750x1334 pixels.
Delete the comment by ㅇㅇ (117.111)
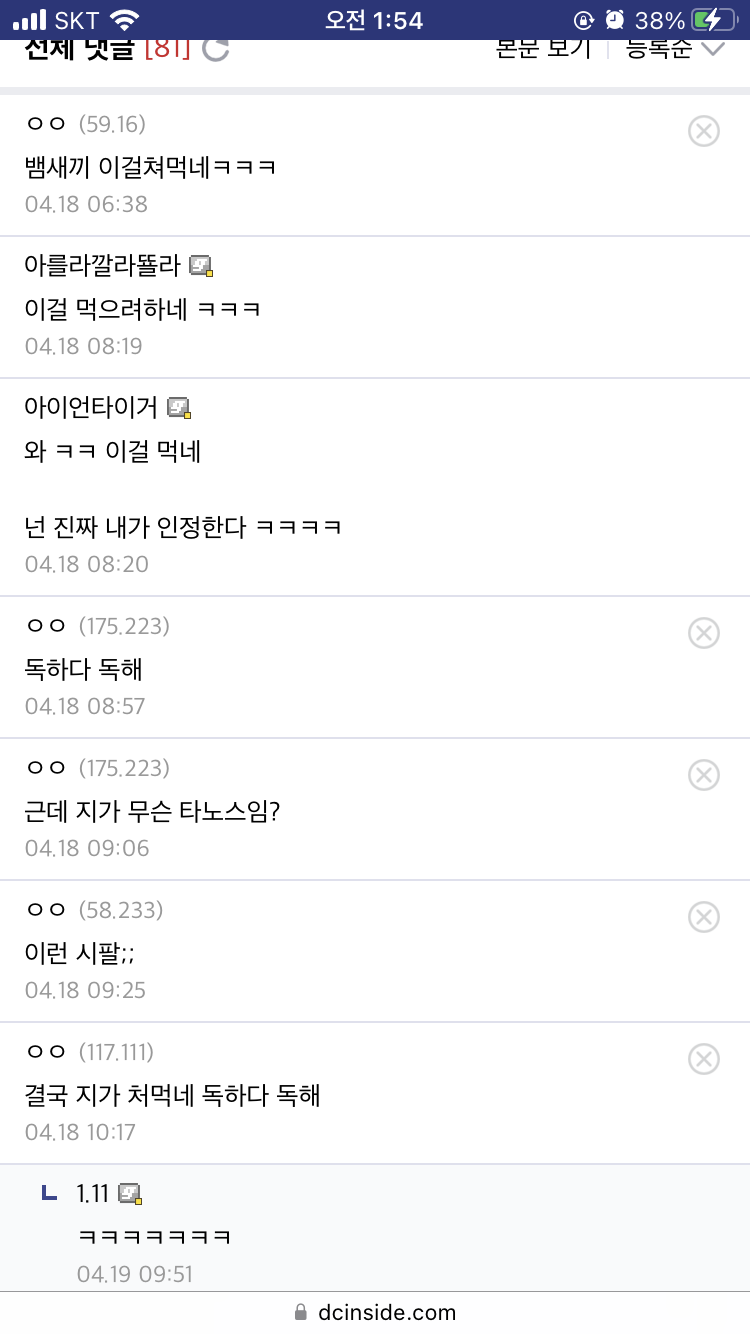(704, 1059)
